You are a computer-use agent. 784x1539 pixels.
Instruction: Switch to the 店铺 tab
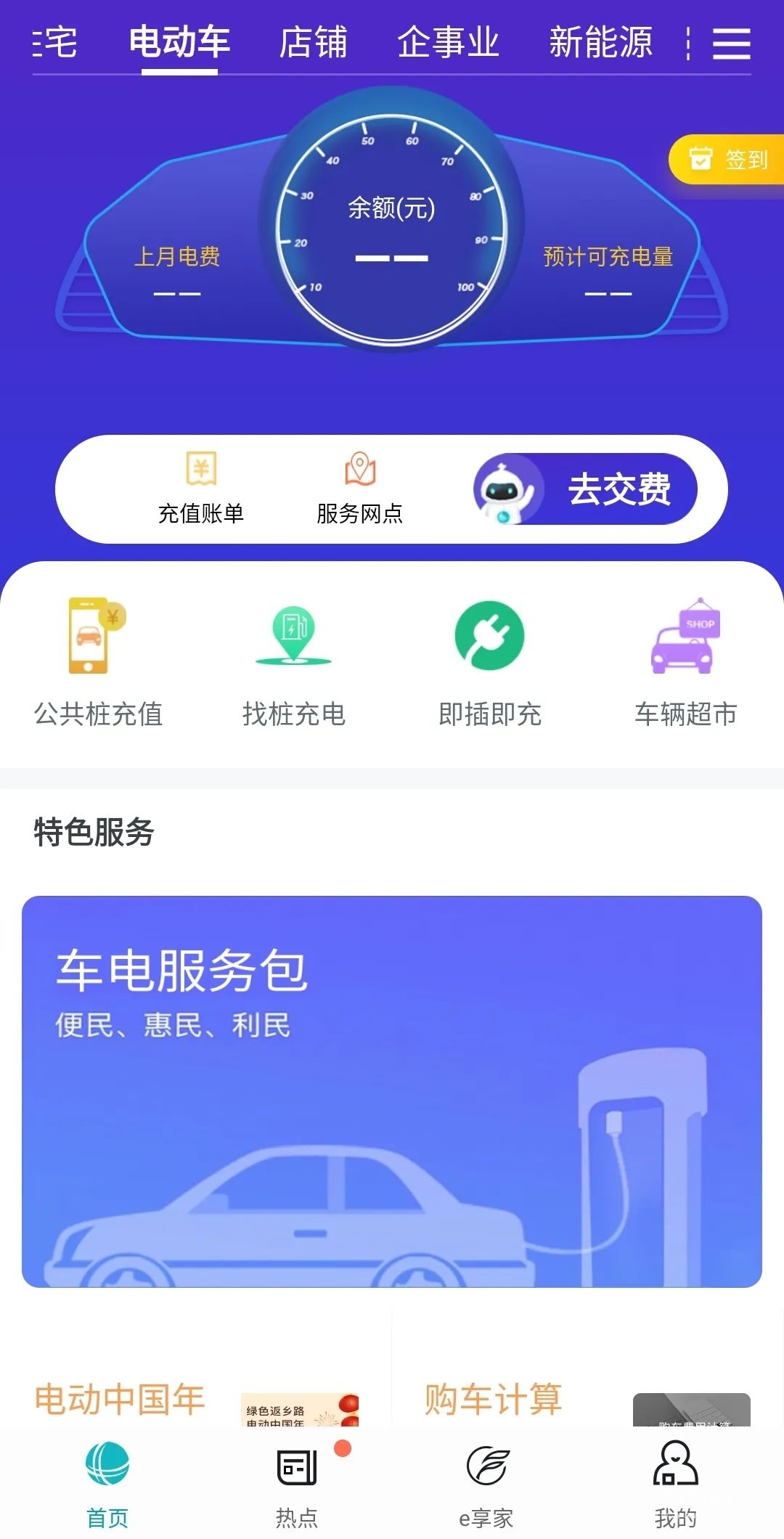[313, 42]
